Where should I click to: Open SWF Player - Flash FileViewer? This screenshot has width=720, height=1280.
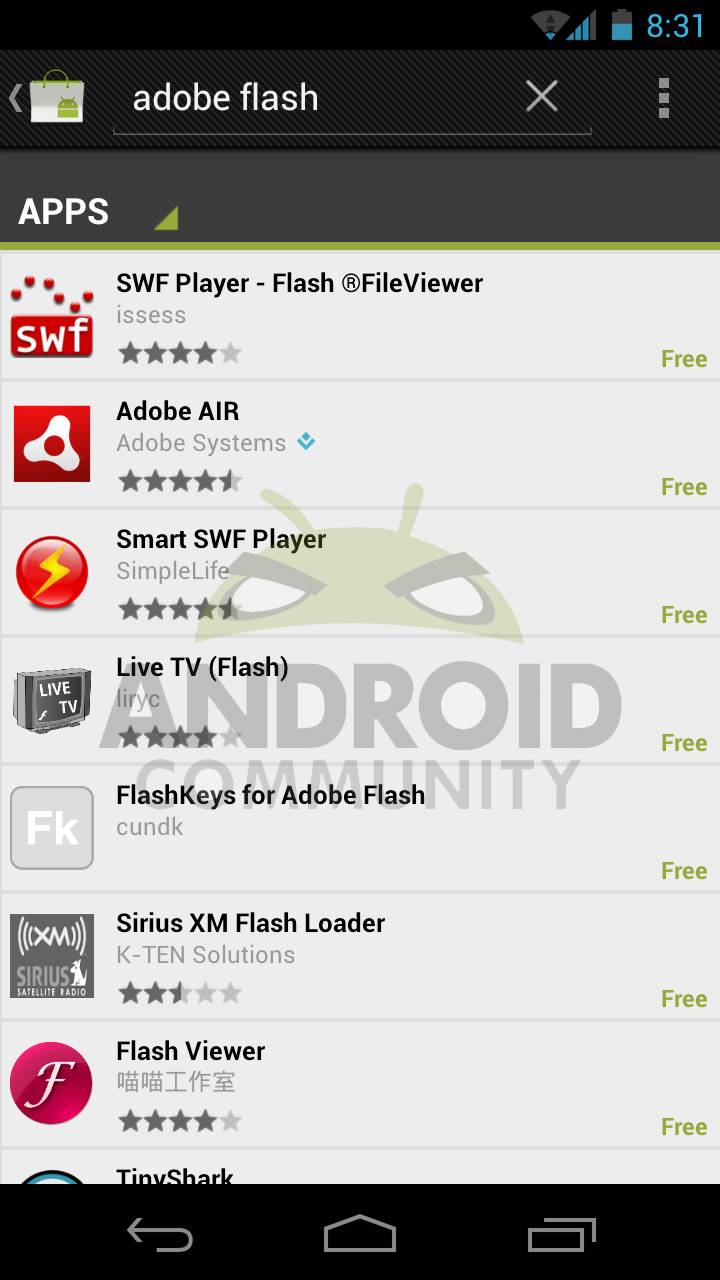coord(360,317)
